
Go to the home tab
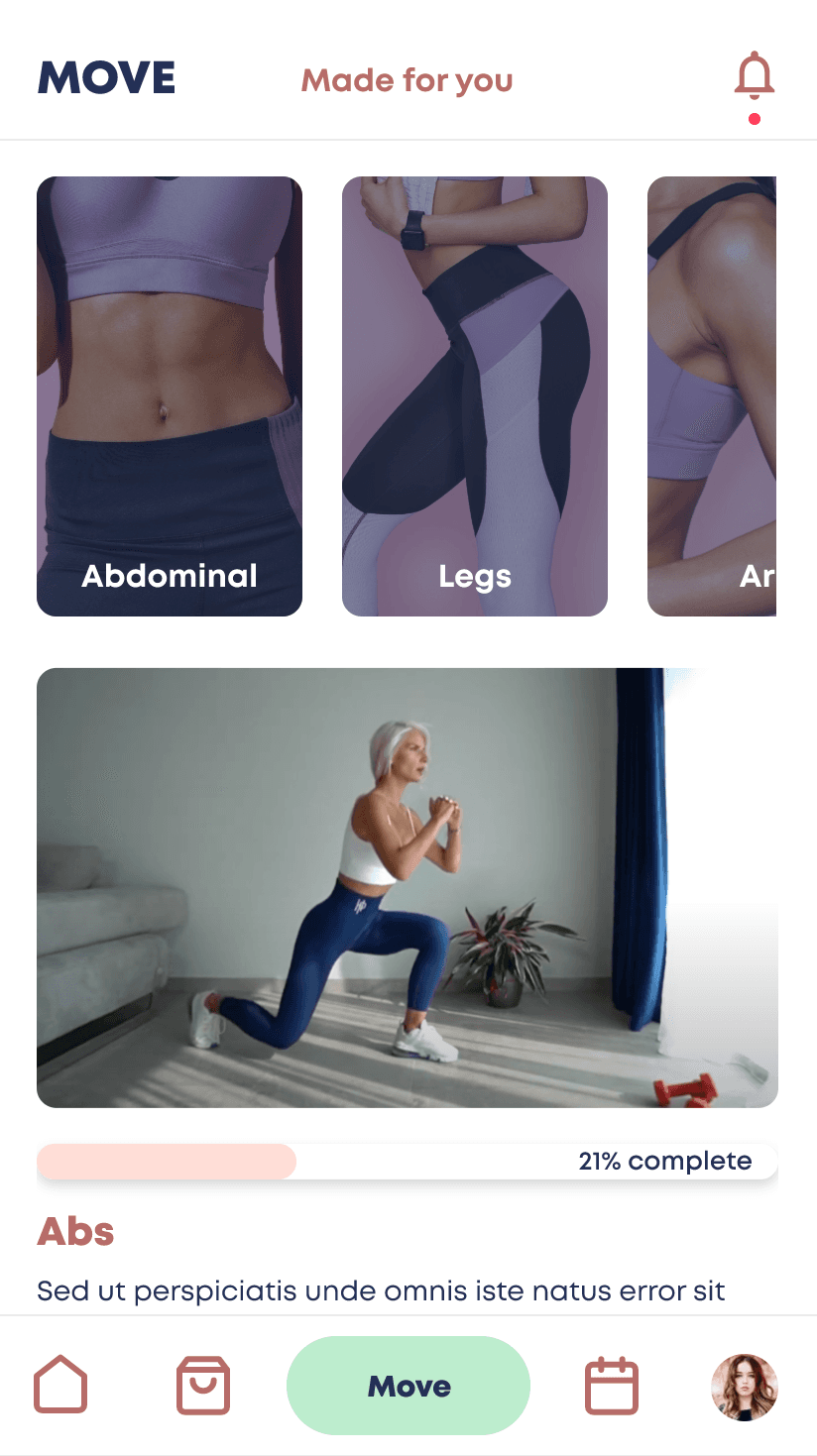click(60, 1385)
